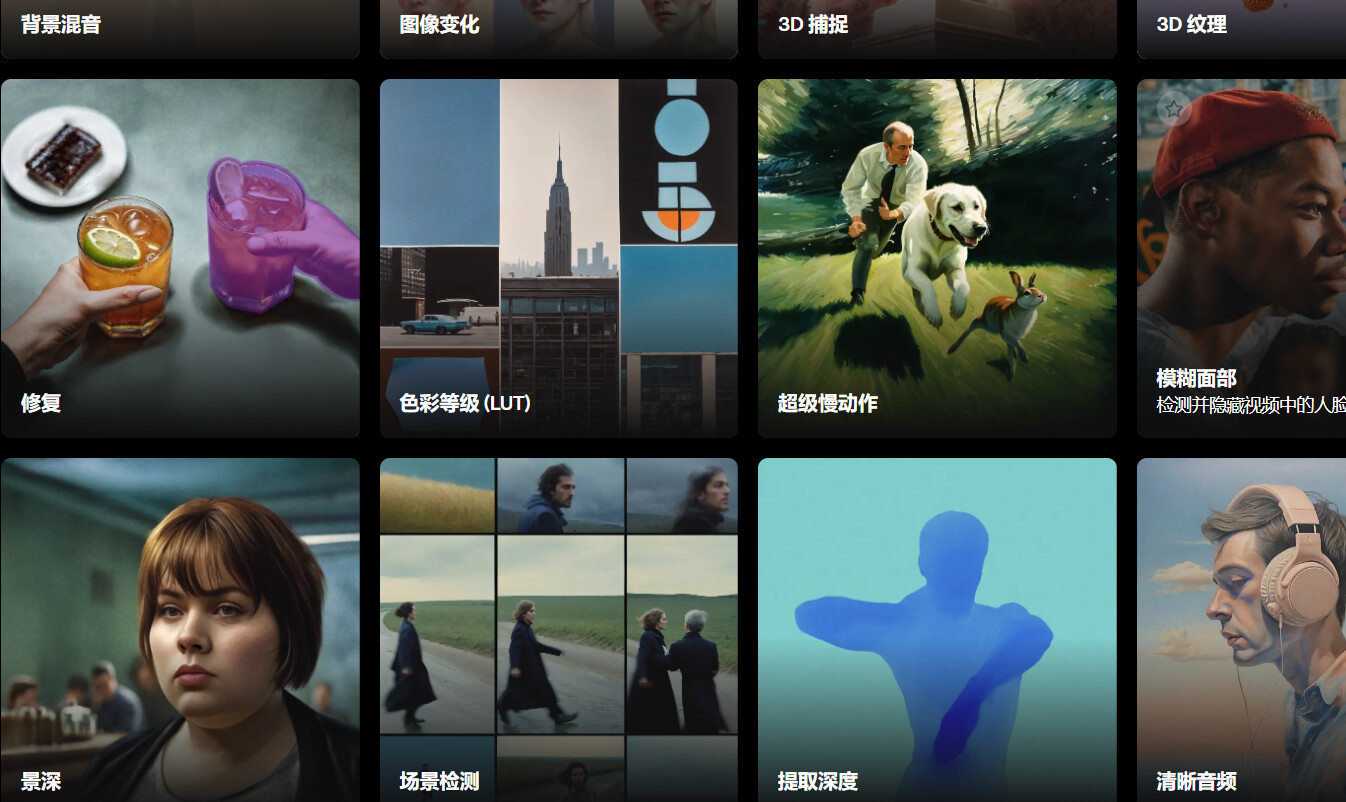Open the 景深 depth of field tool
Viewport: 1346px width, 802px height.
click(180, 630)
